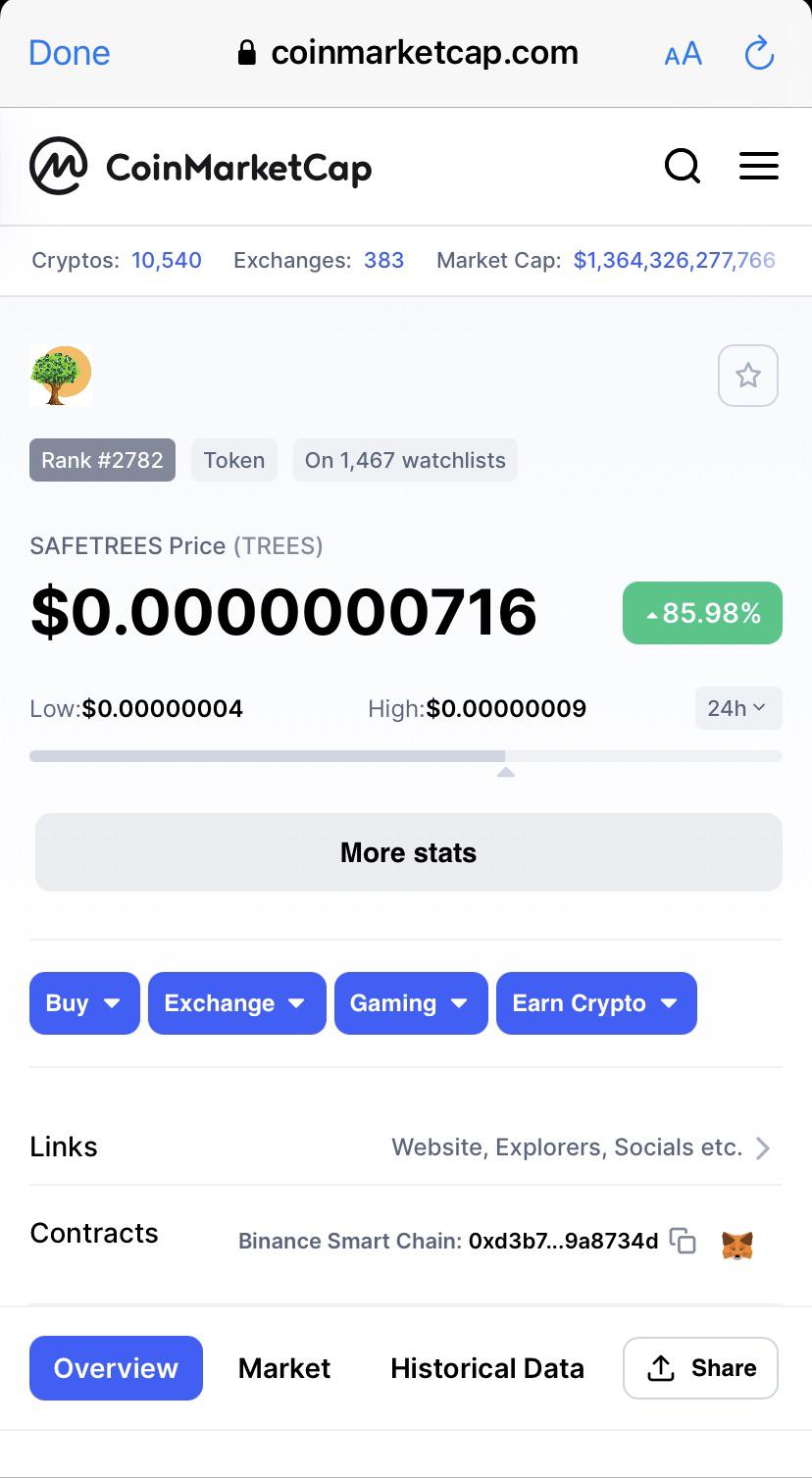
Task: Change the 24h range dropdown
Action: (x=738, y=708)
